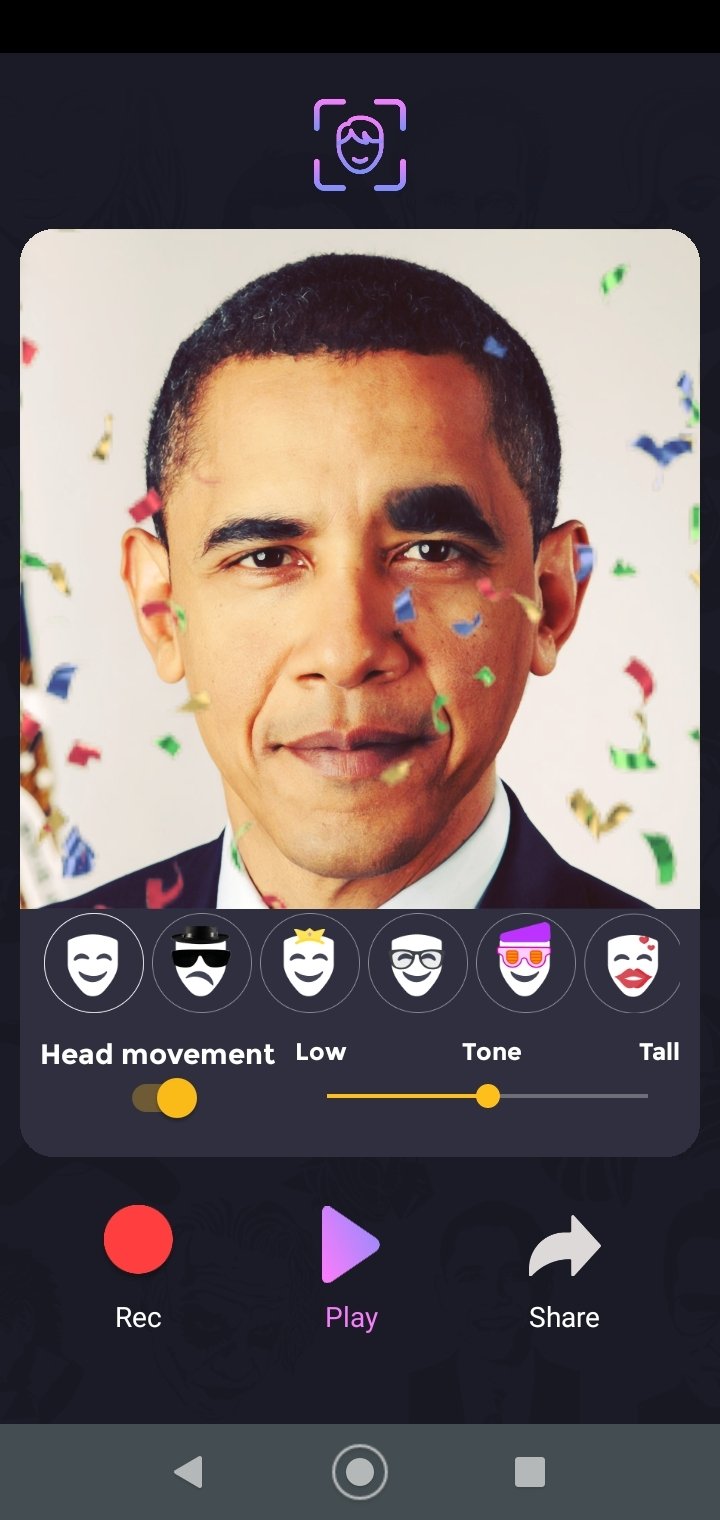Disable the Head movement switch
The width and height of the screenshot is (720, 1520).
tap(164, 1098)
